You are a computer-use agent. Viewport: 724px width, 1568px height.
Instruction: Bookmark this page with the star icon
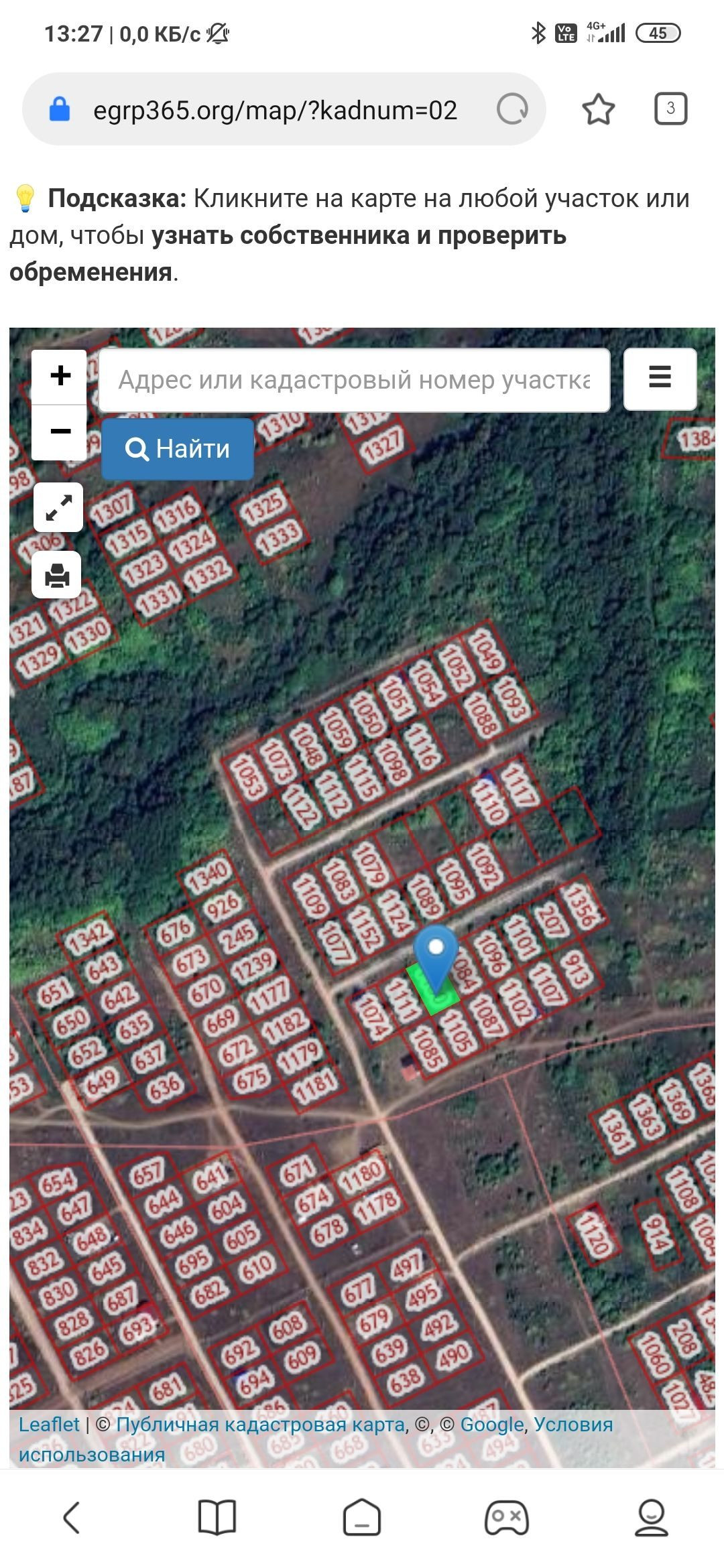598,110
